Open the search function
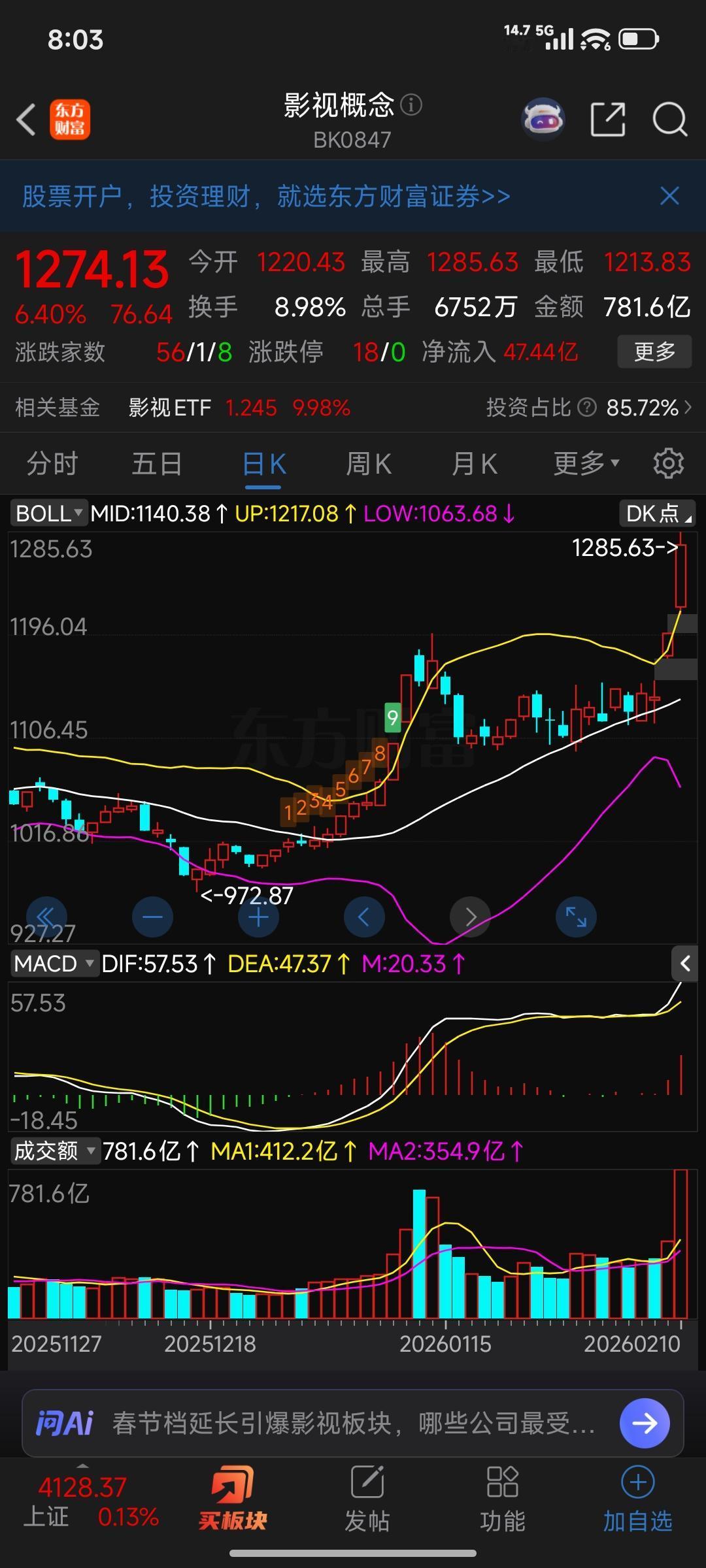706x1568 pixels. (667, 119)
